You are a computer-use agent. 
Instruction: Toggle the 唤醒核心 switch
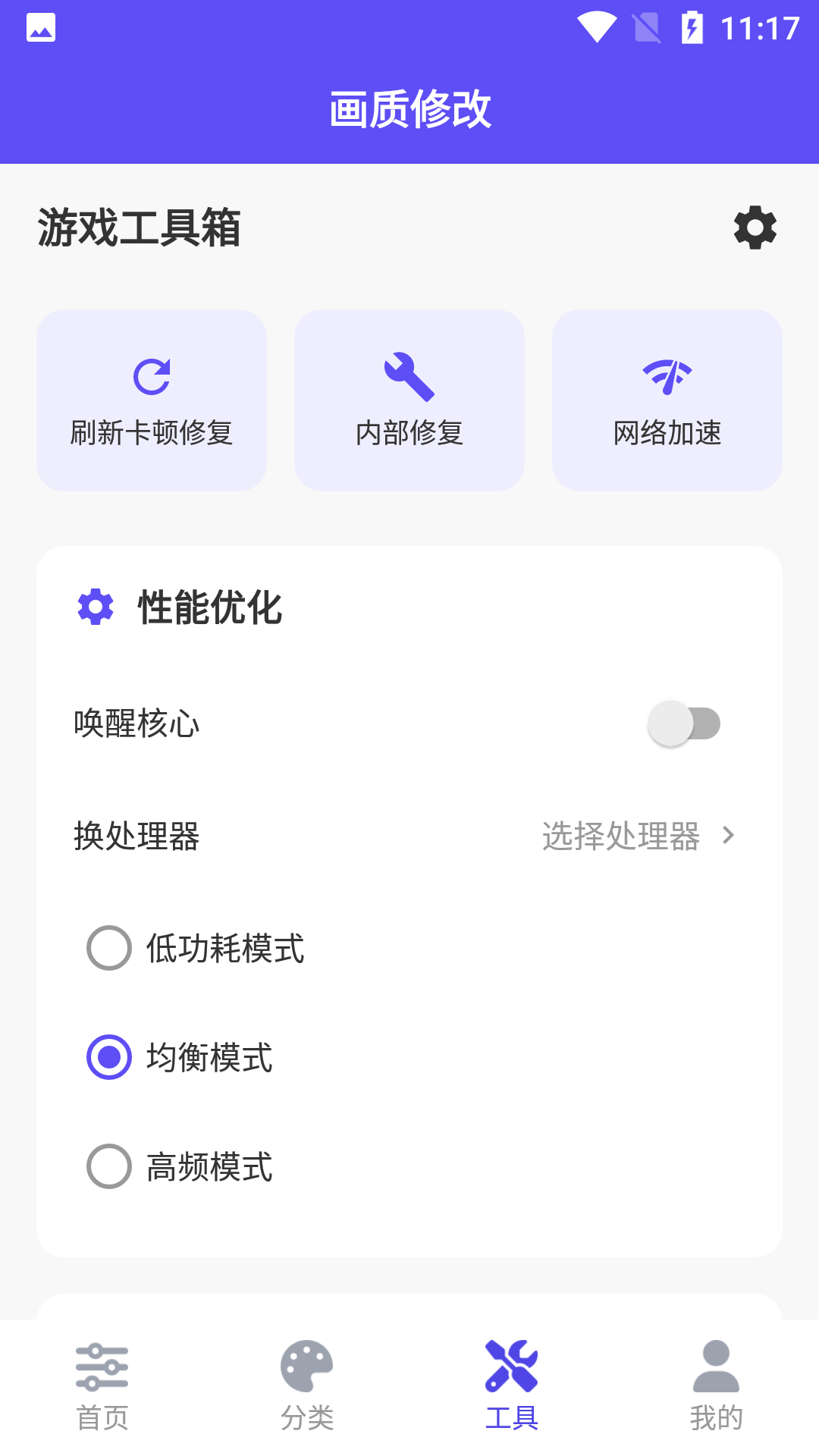click(x=683, y=723)
